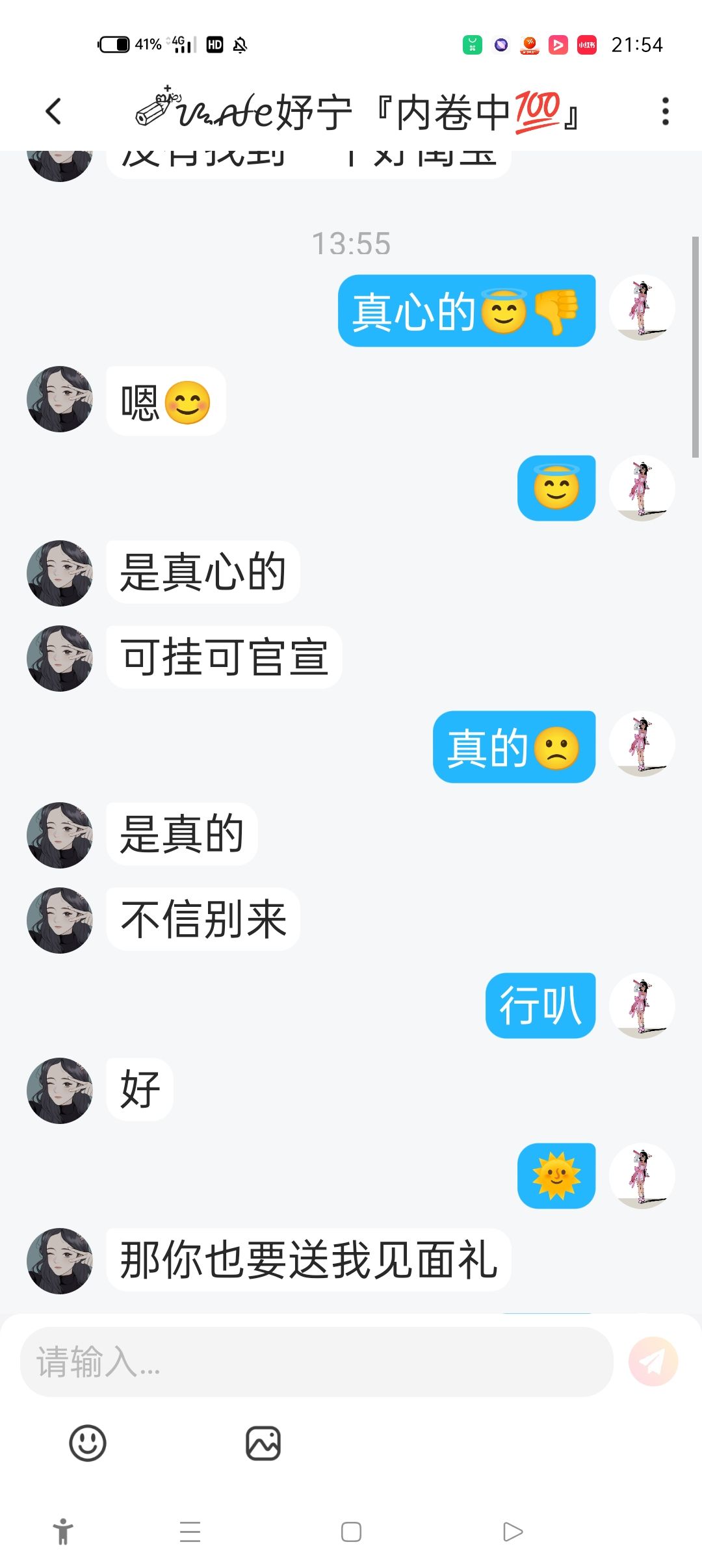Image resolution: width=702 pixels, height=1568 pixels.
Task: Go to the system home screen
Action: tap(351, 1532)
